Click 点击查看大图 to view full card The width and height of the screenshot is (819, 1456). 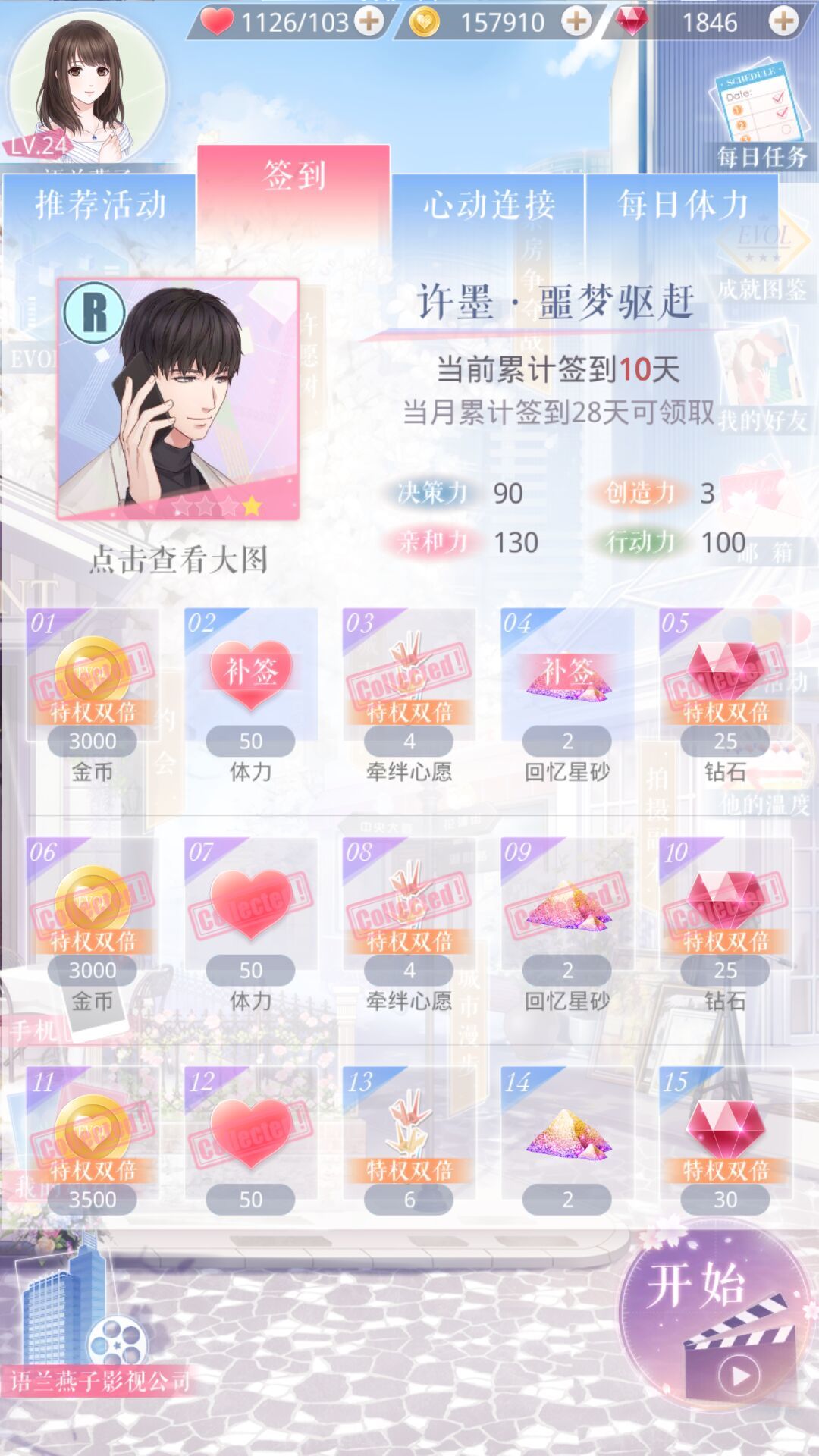tap(179, 559)
